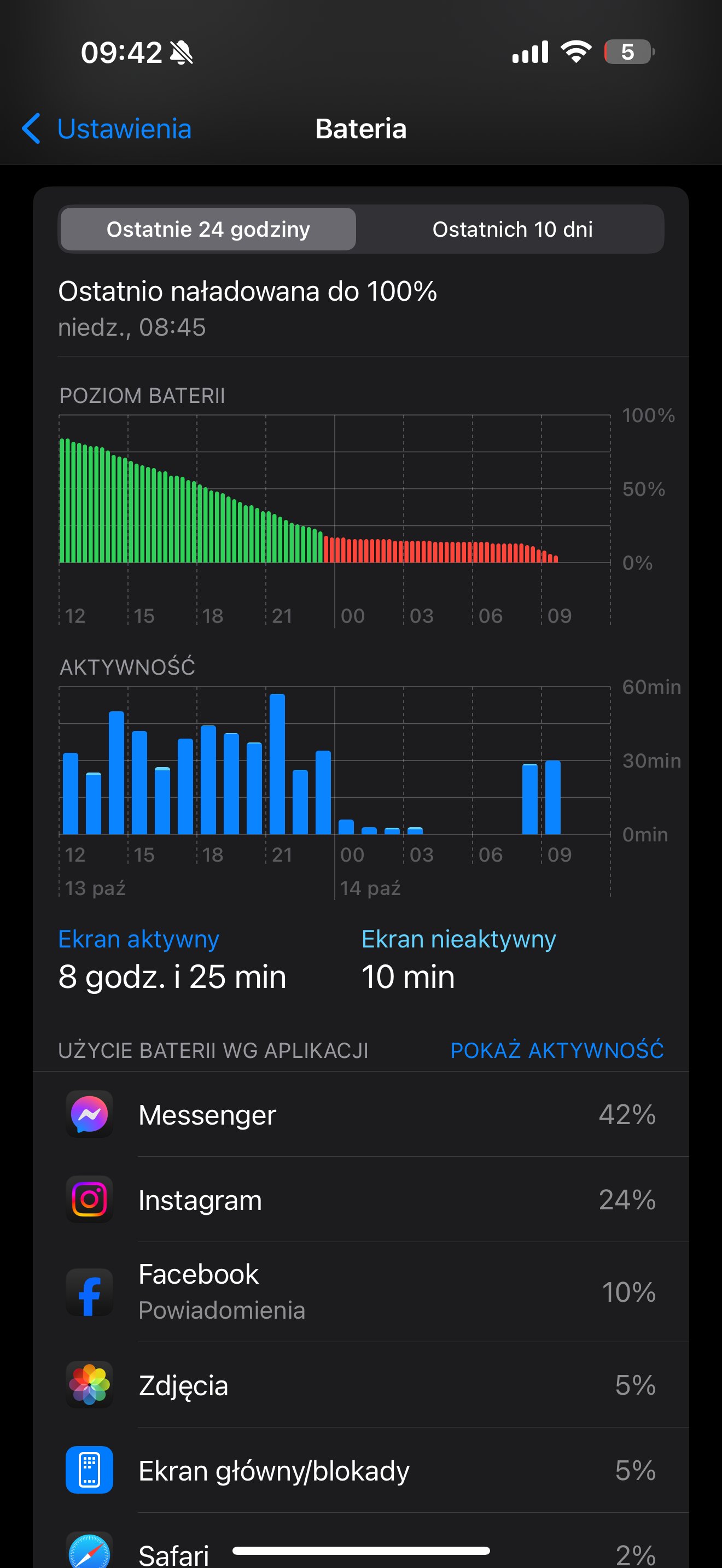This screenshot has width=722, height=1568.
Task: Select the tallest bar in the AKTYWNOŚĆ chart
Action: (x=277, y=764)
